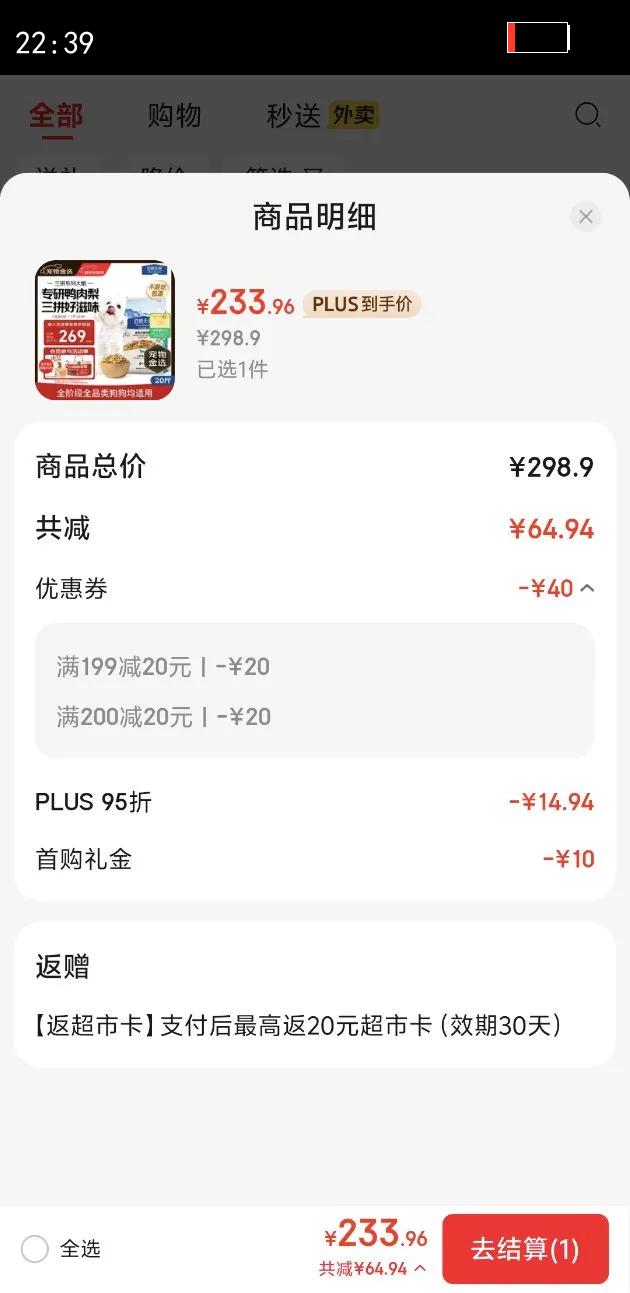Select the 全部 tab

56,116
